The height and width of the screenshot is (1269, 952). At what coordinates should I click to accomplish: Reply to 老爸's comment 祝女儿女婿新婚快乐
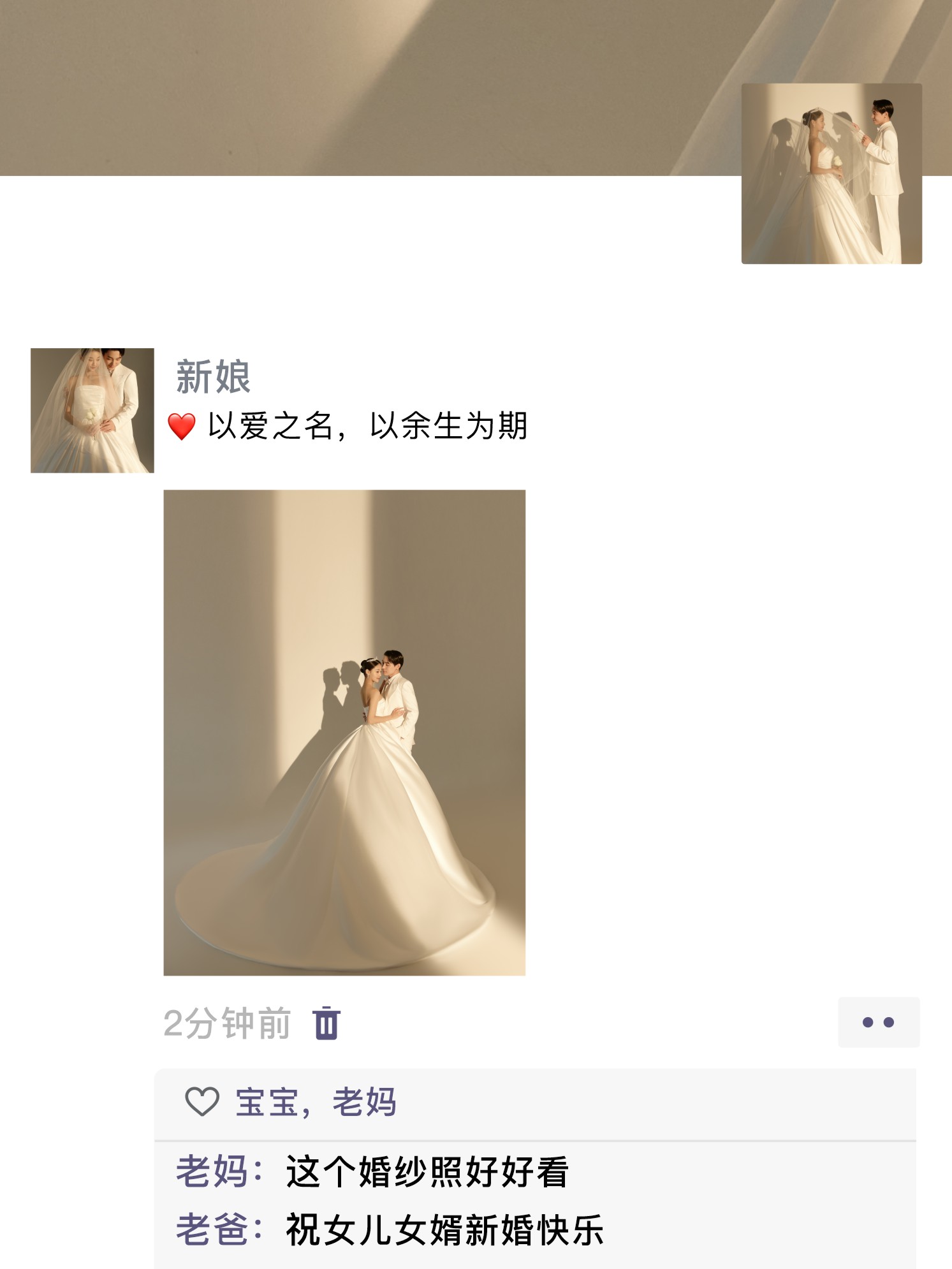(x=444, y=1229)
